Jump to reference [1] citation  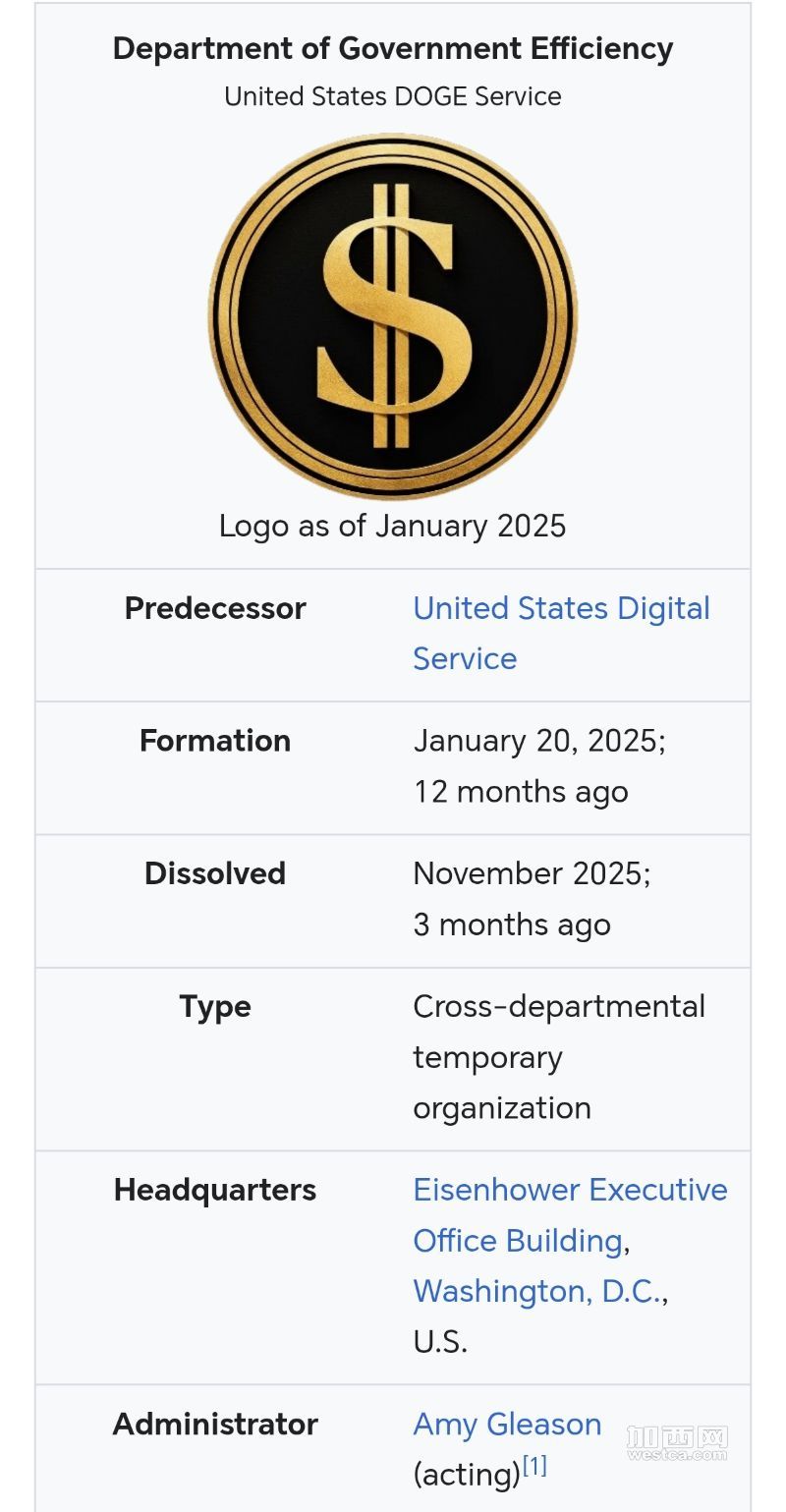click(x=534, y=1468)
